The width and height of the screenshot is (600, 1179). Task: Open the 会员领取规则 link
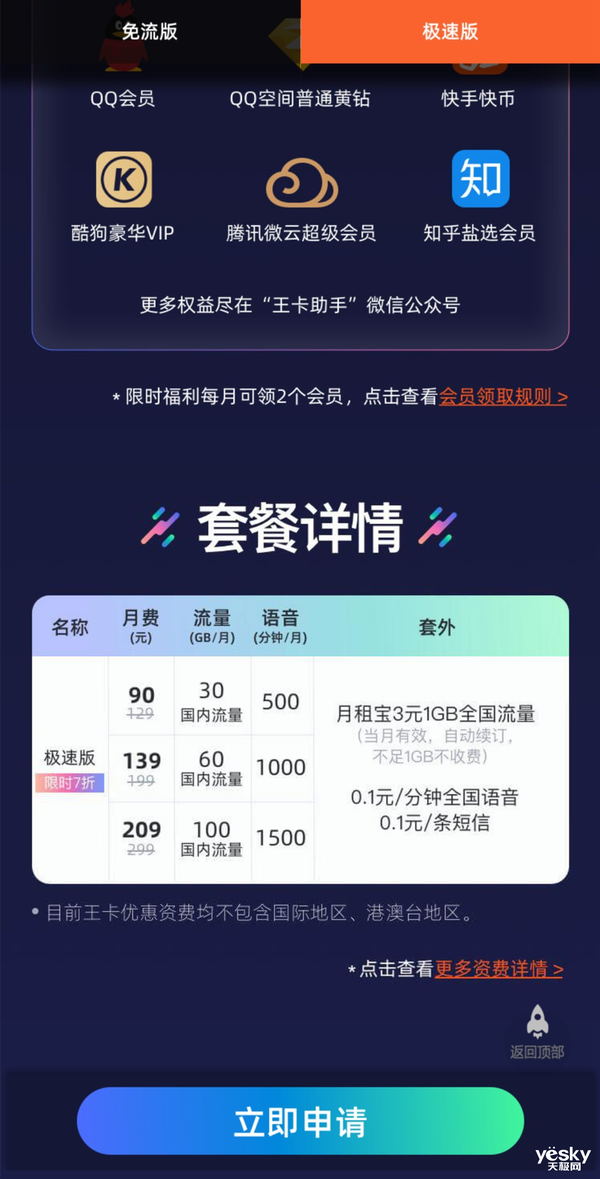[503, 397]
